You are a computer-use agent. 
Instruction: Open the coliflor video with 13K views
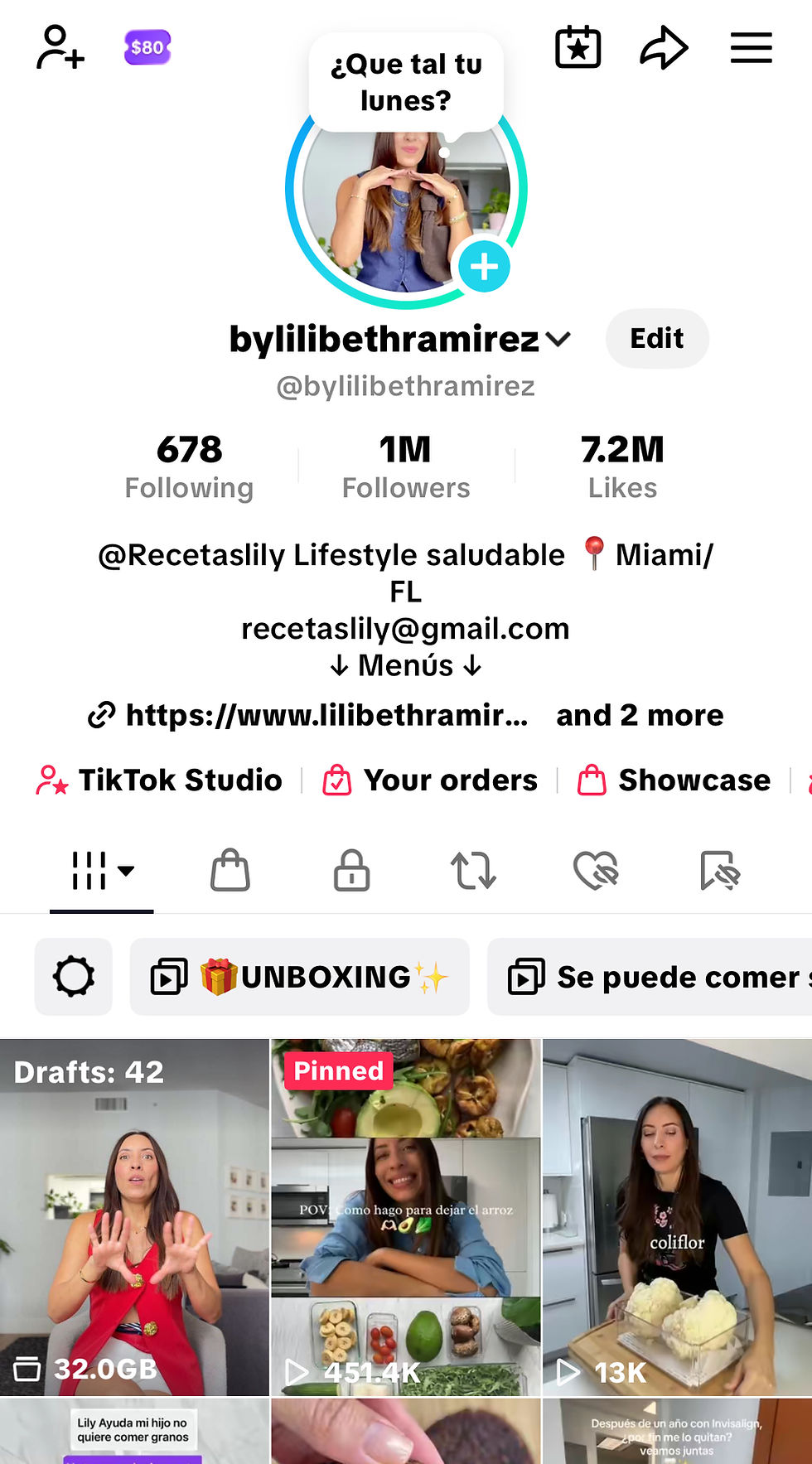[677, 1217]
